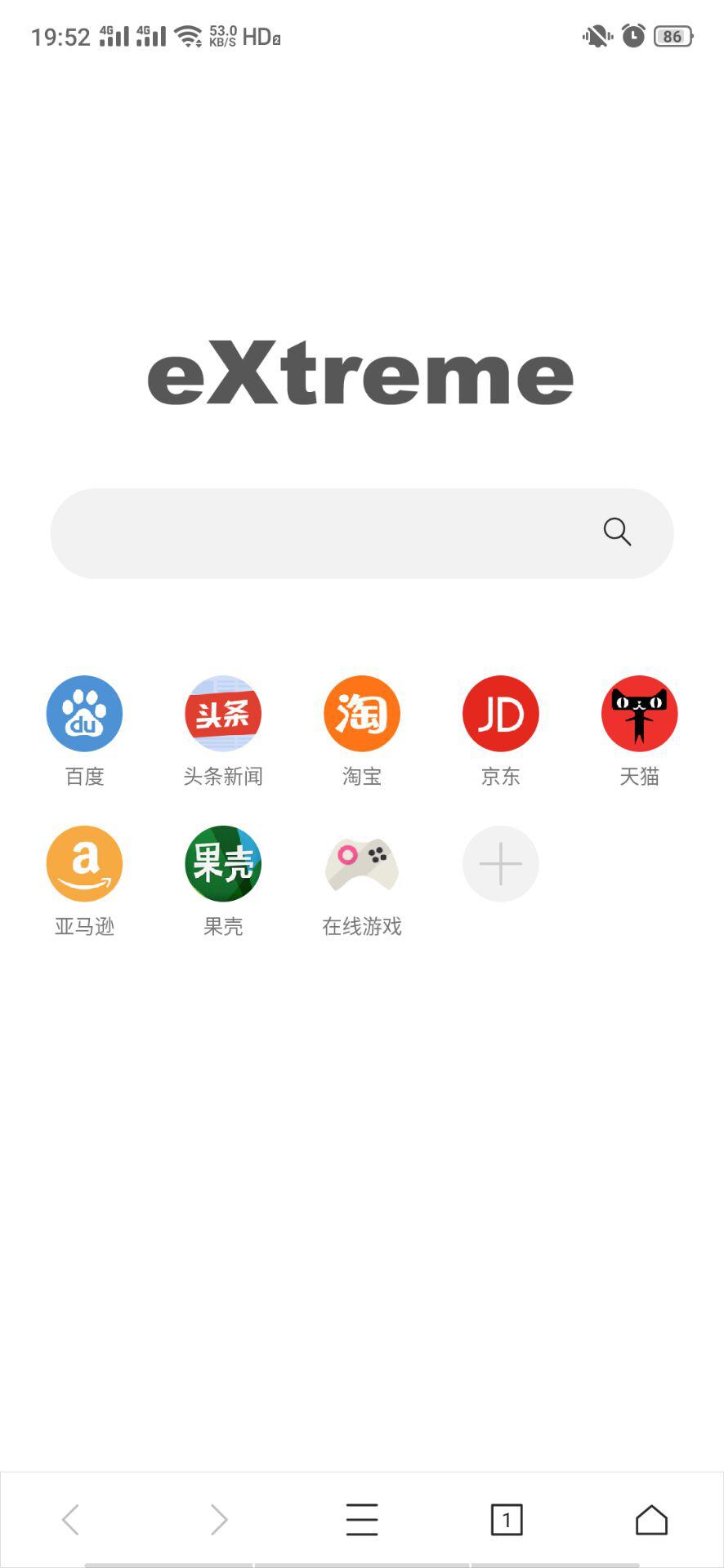Check the battery indicator showing 86
Screen dimensions: 724x1568
tap(672, 36)
